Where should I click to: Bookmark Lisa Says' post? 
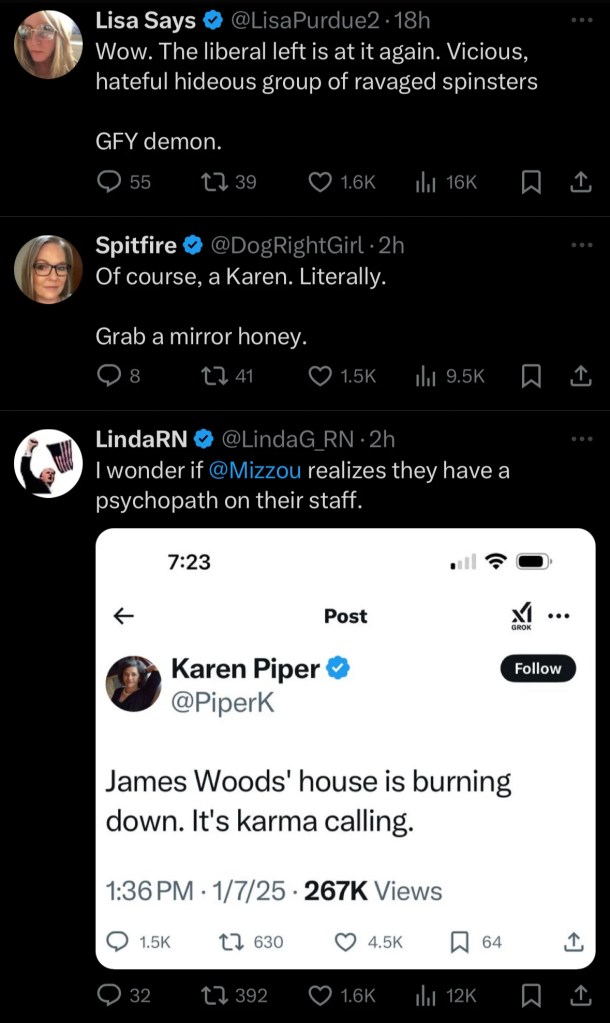pyautogui.click(x=533, y=181)
